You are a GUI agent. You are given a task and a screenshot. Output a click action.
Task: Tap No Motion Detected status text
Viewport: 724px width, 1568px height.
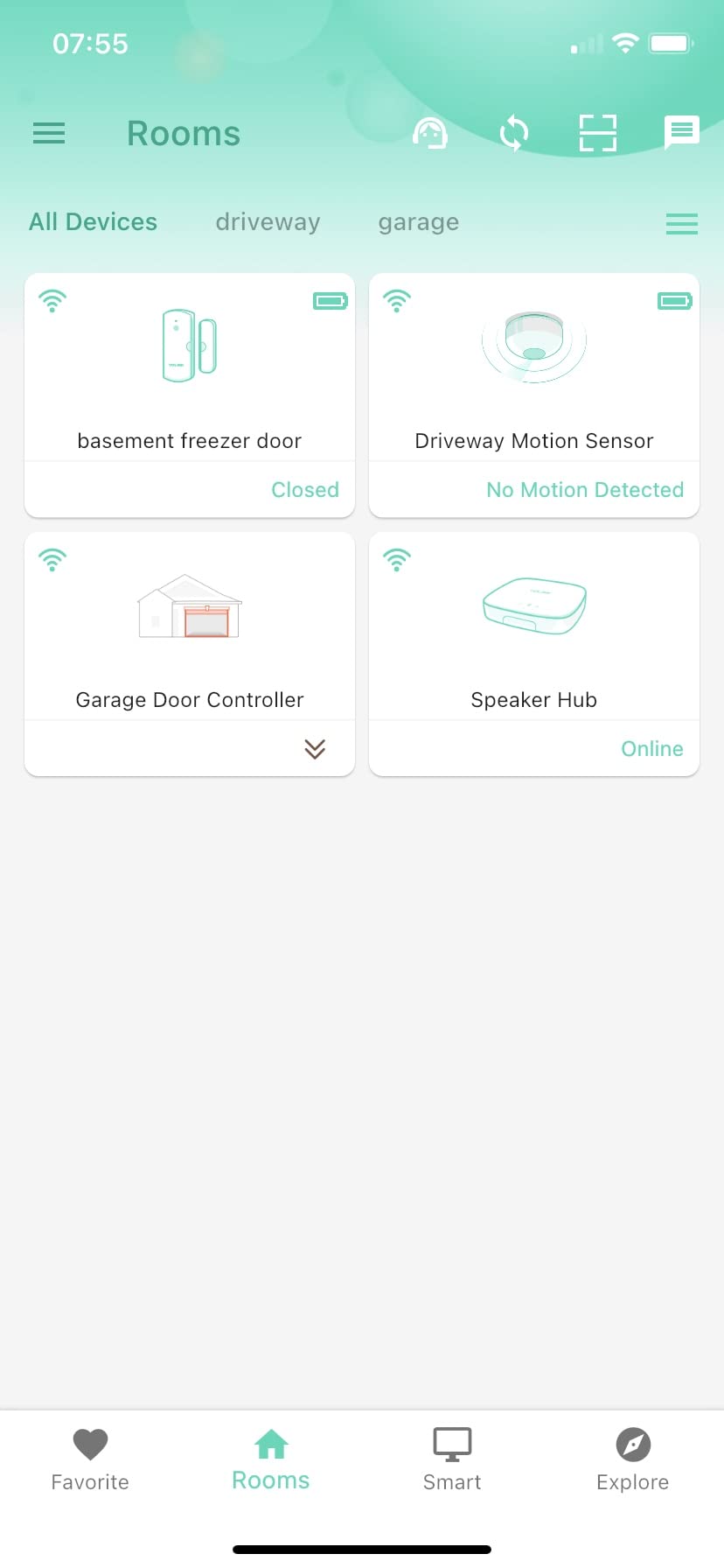(x=584, y=490)
